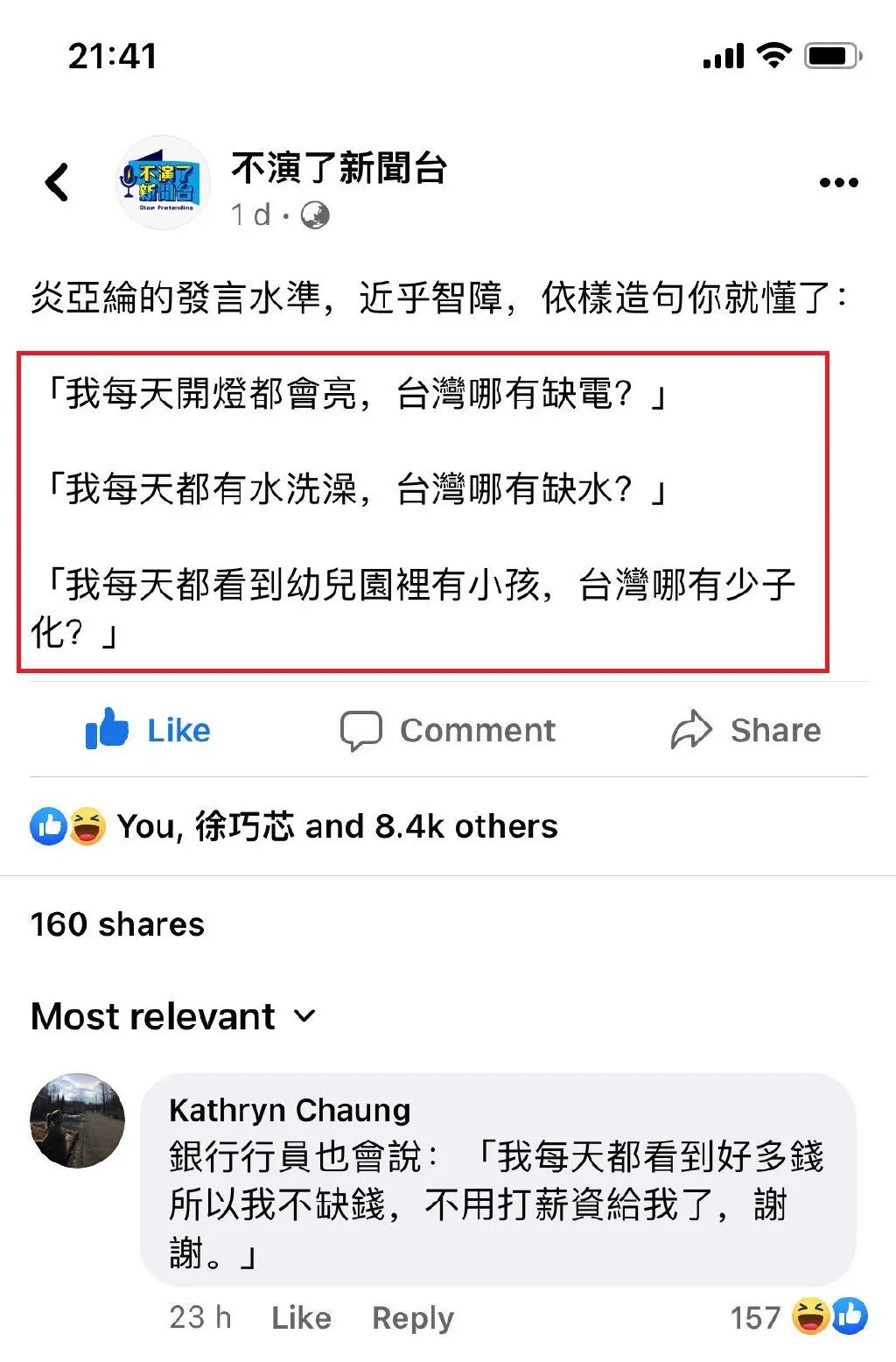The image size is (896, 1362).
Task: Reply to Kathryn Chaung's comment
Action: (411, 1317)
